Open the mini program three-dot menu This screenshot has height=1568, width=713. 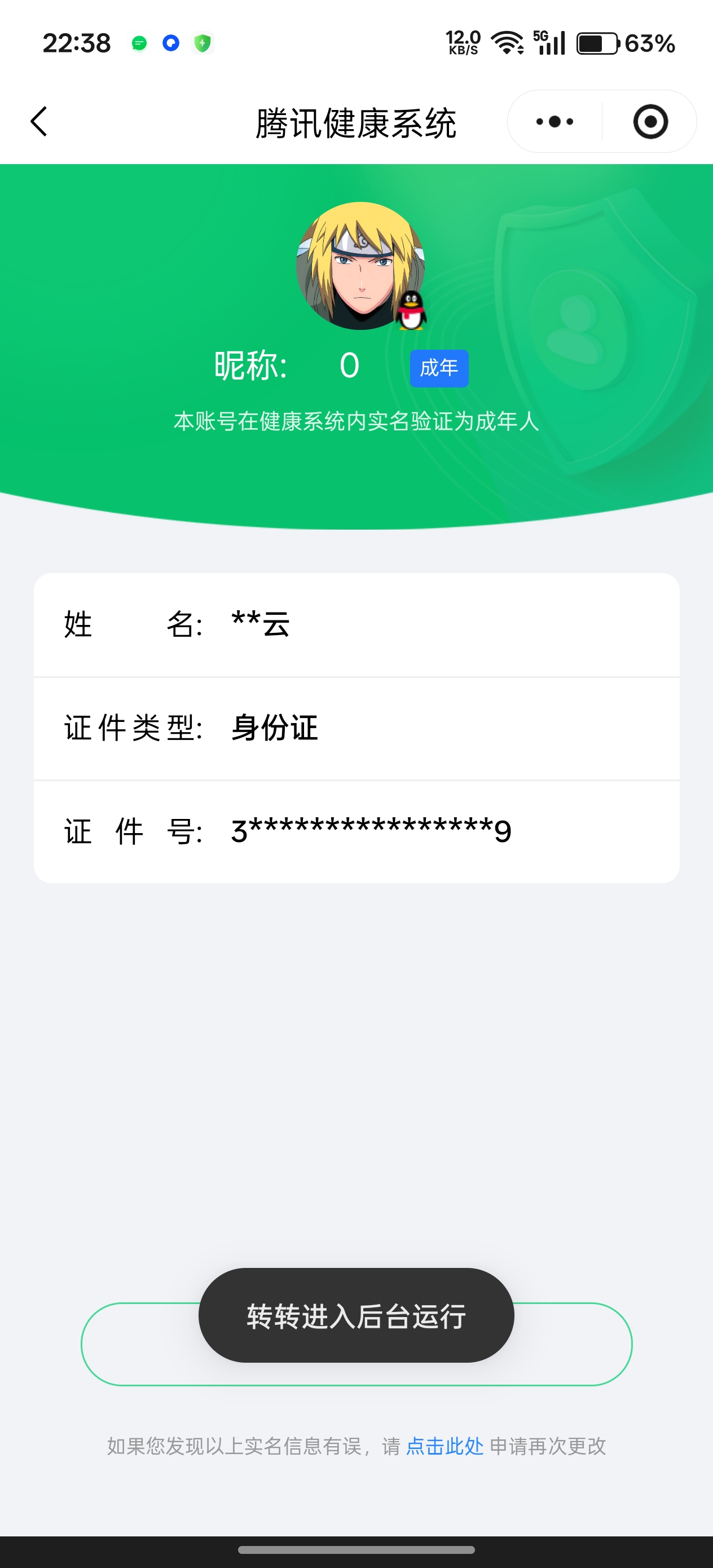coord(554,122)
